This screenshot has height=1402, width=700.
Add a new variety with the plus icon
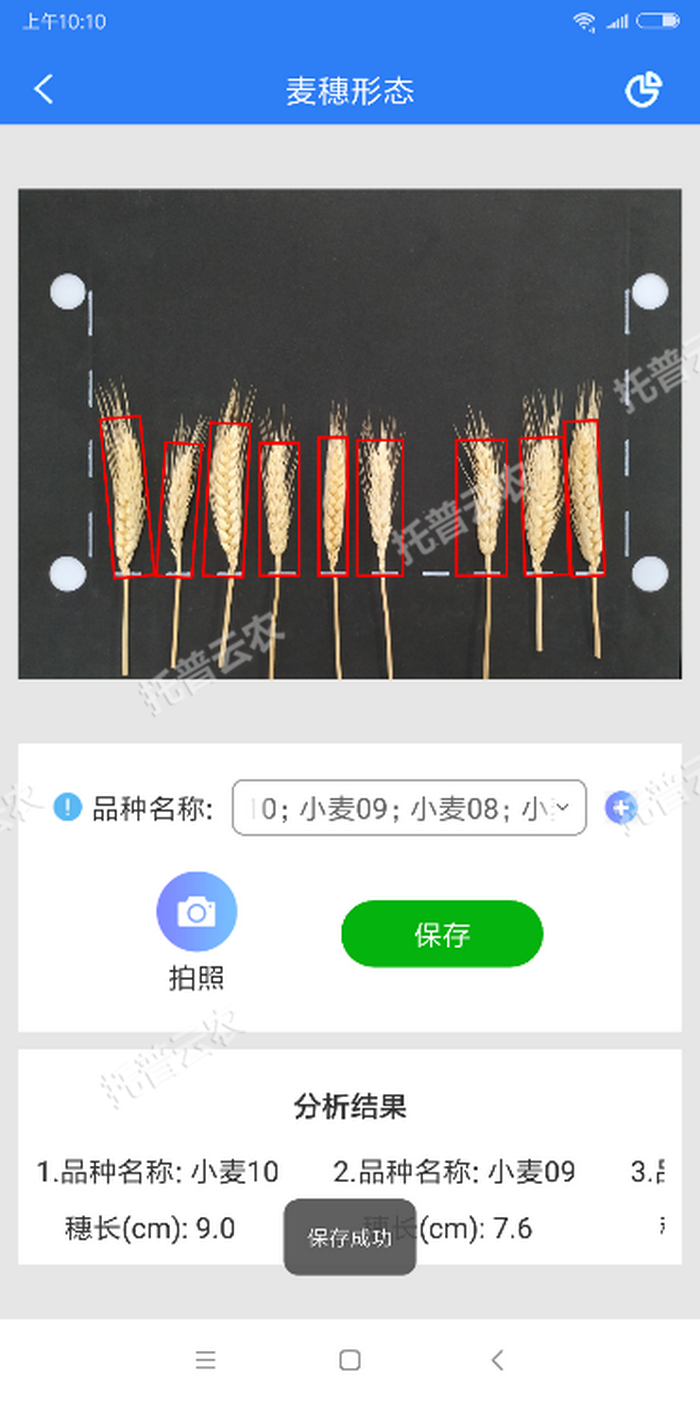point(620,807)
